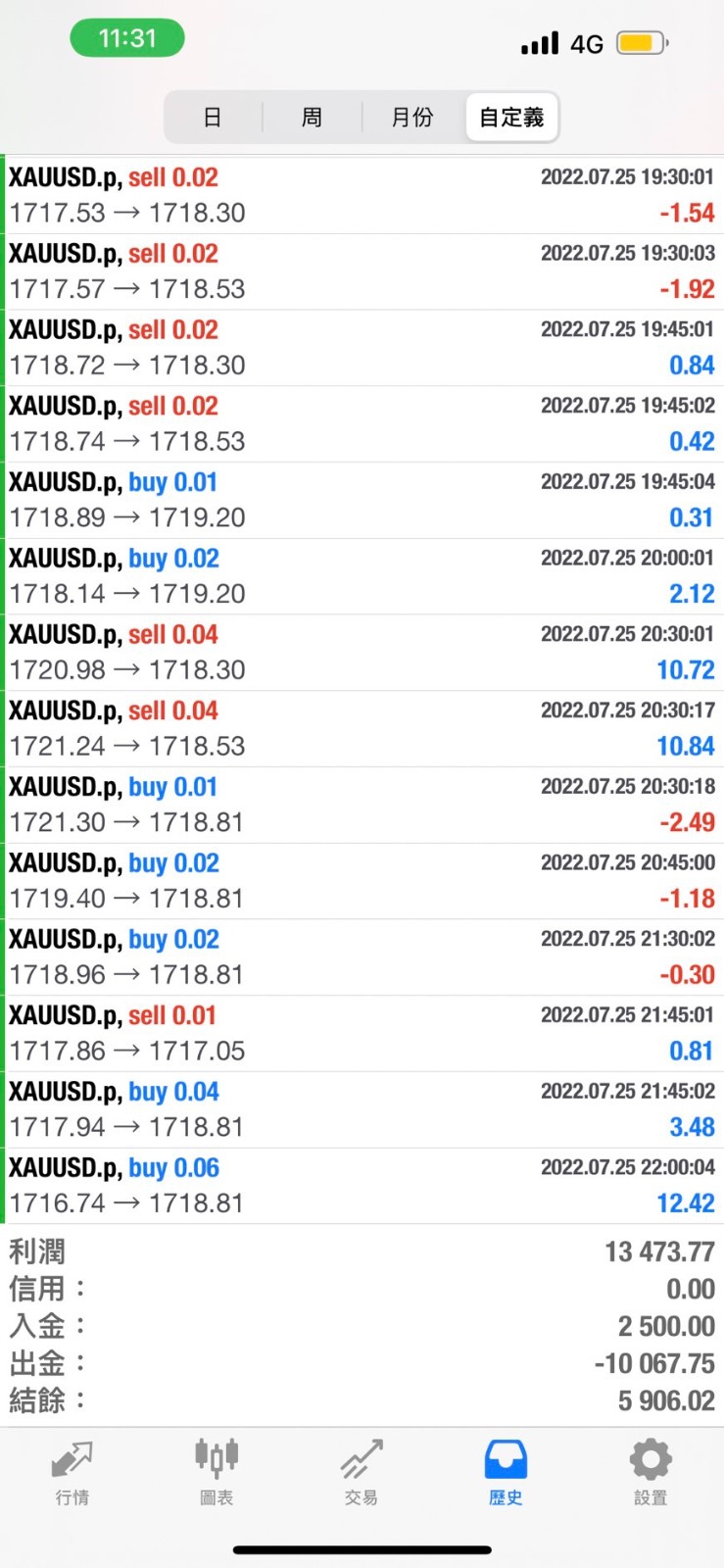The width and height of the screenshot is (724, 1568).
Task: Expand the buy 0.01 trade at 19:45:04
Action: (x=362, y=500)
